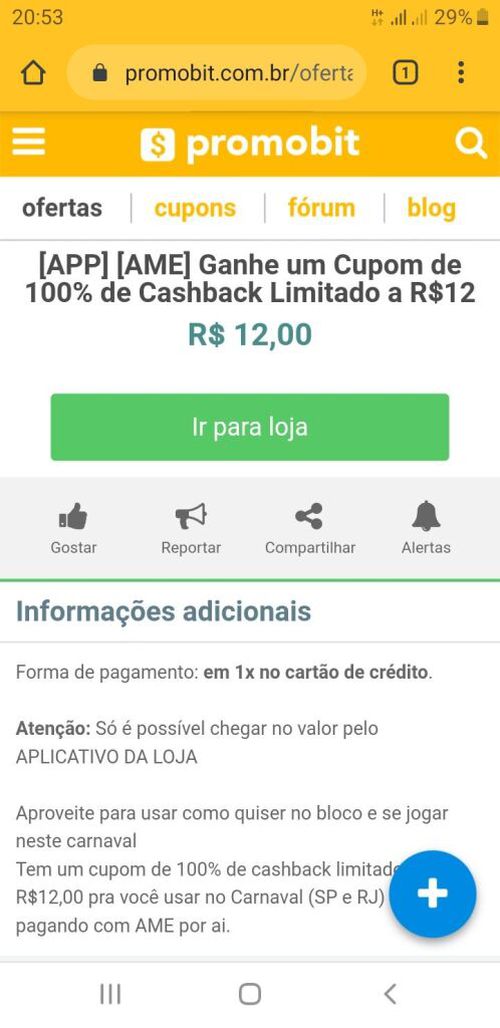Open Promobit search
This screenshot has height=1028, width=500.
coord(471,143)
